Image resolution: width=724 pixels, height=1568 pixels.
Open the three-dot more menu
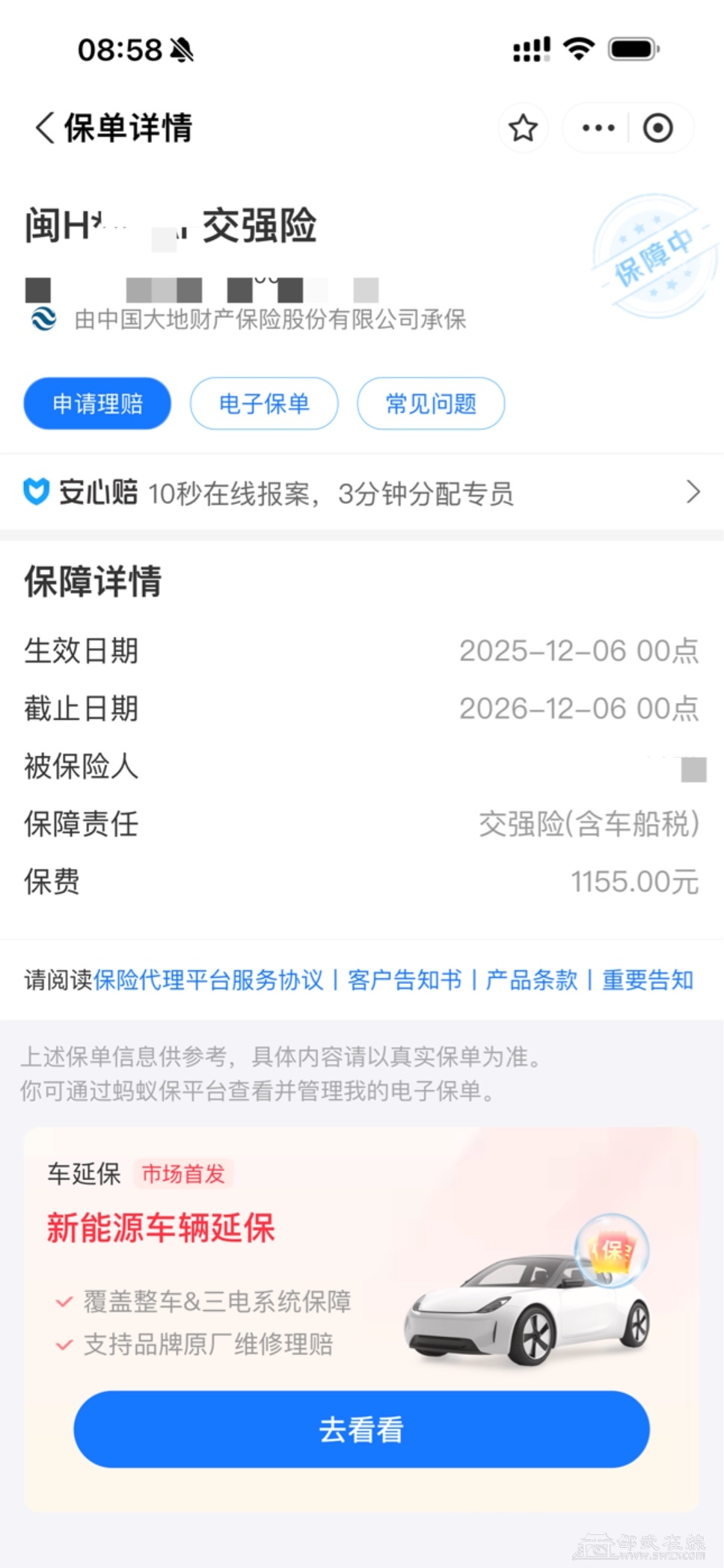click(x=598, y=128)
